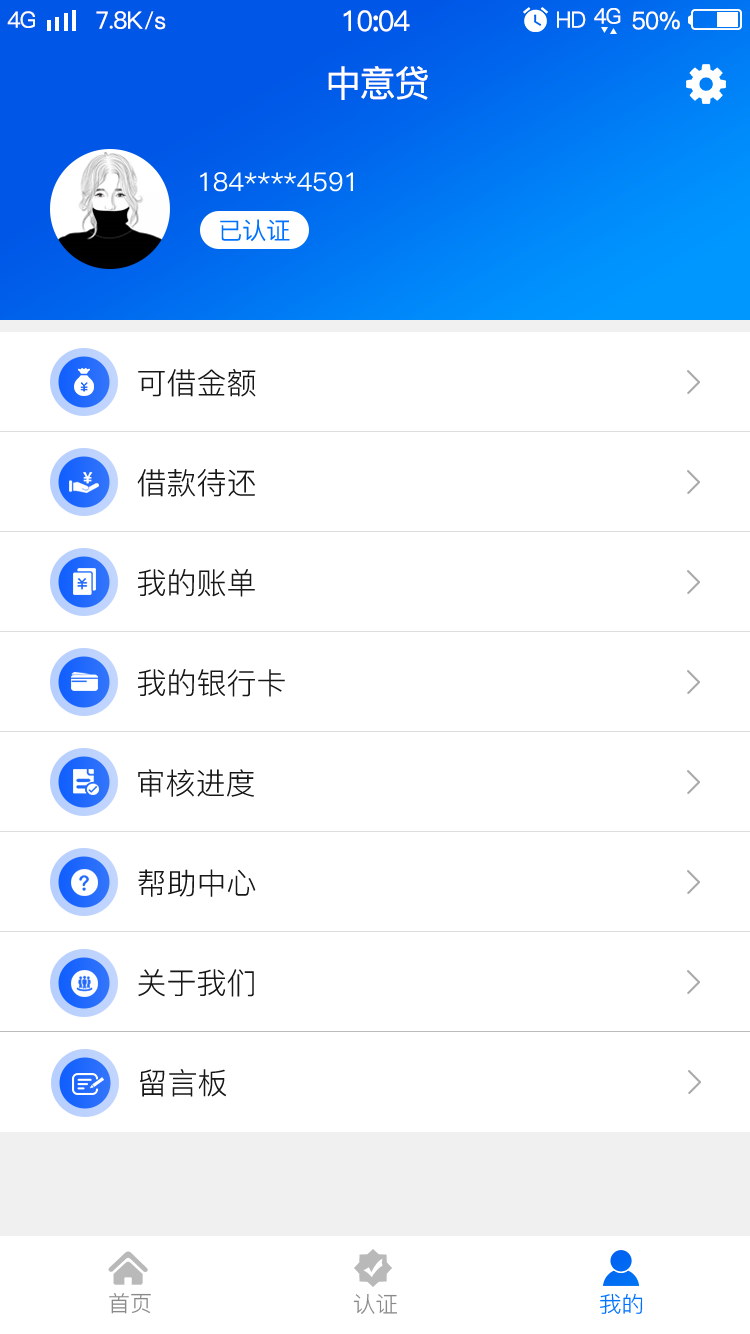
Task: Go to 我的银行卡 bank cards
Action: (x=375, y=682)
